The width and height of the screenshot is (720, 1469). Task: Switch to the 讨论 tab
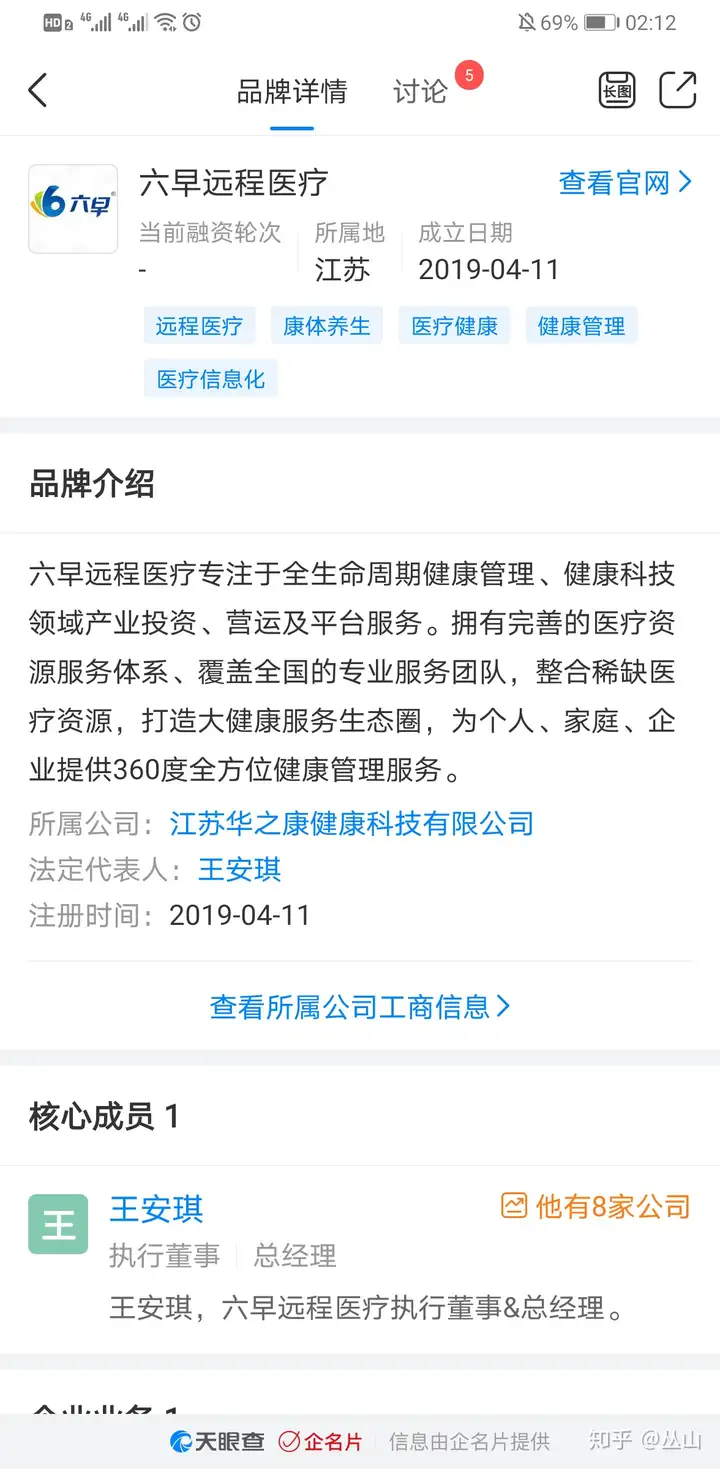tap(420, 92)
